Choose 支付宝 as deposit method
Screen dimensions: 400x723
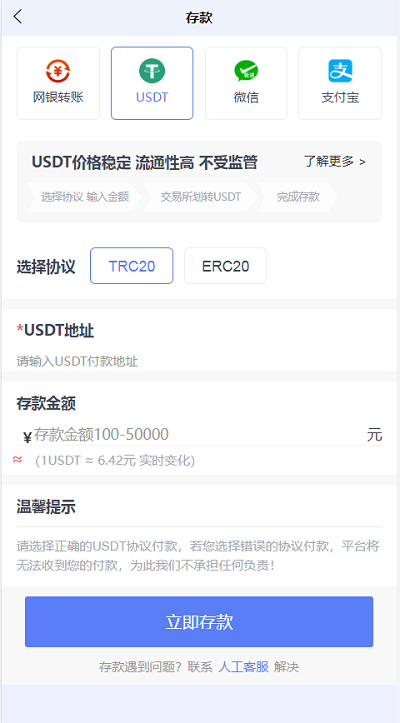340,83
